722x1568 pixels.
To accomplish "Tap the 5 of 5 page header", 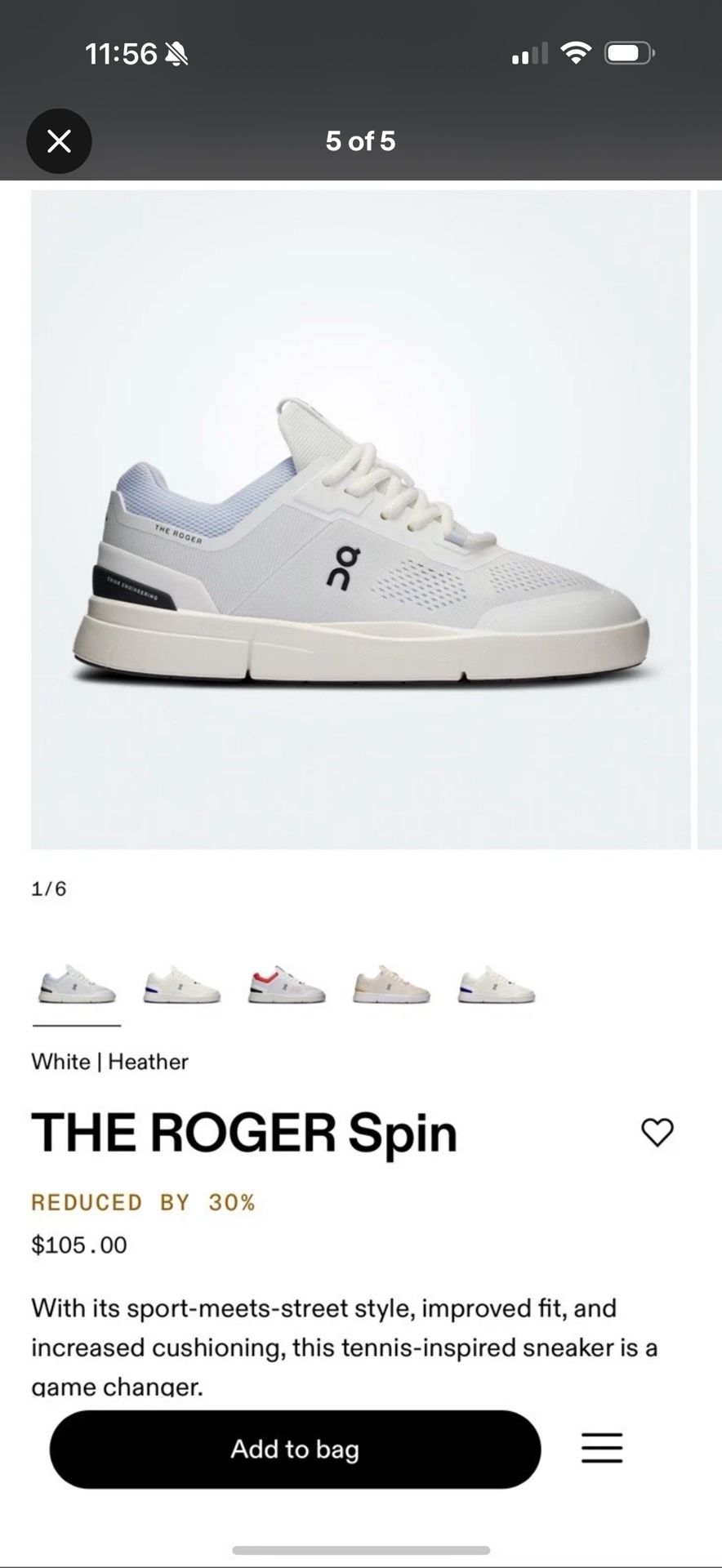I will click(360, 141).
